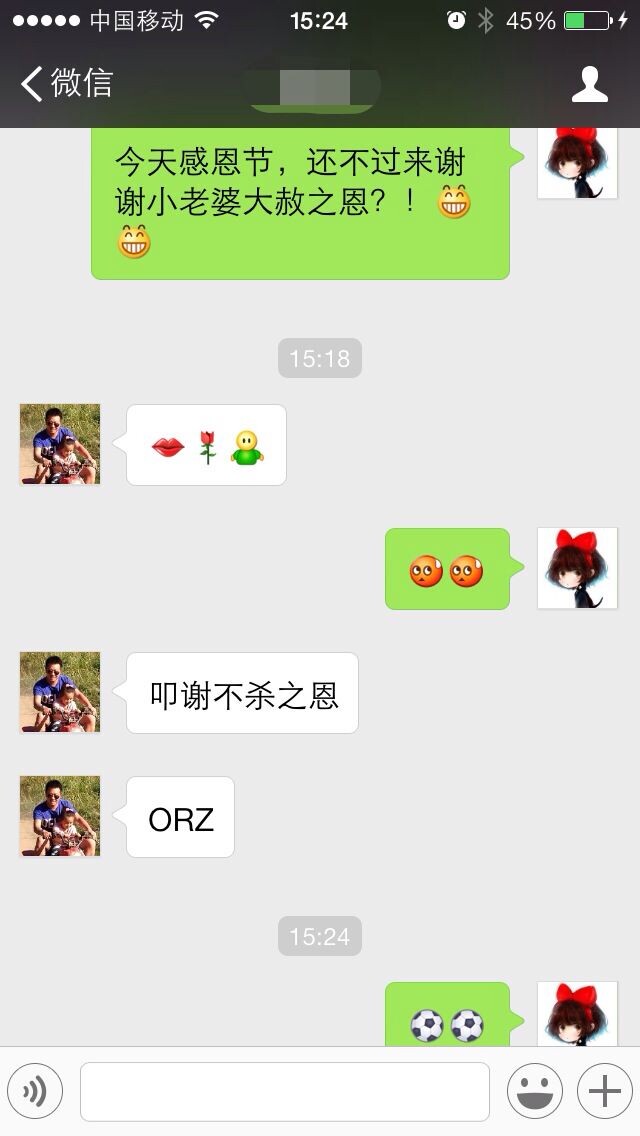Go back to the 微信 chat list

coord(66,83)
